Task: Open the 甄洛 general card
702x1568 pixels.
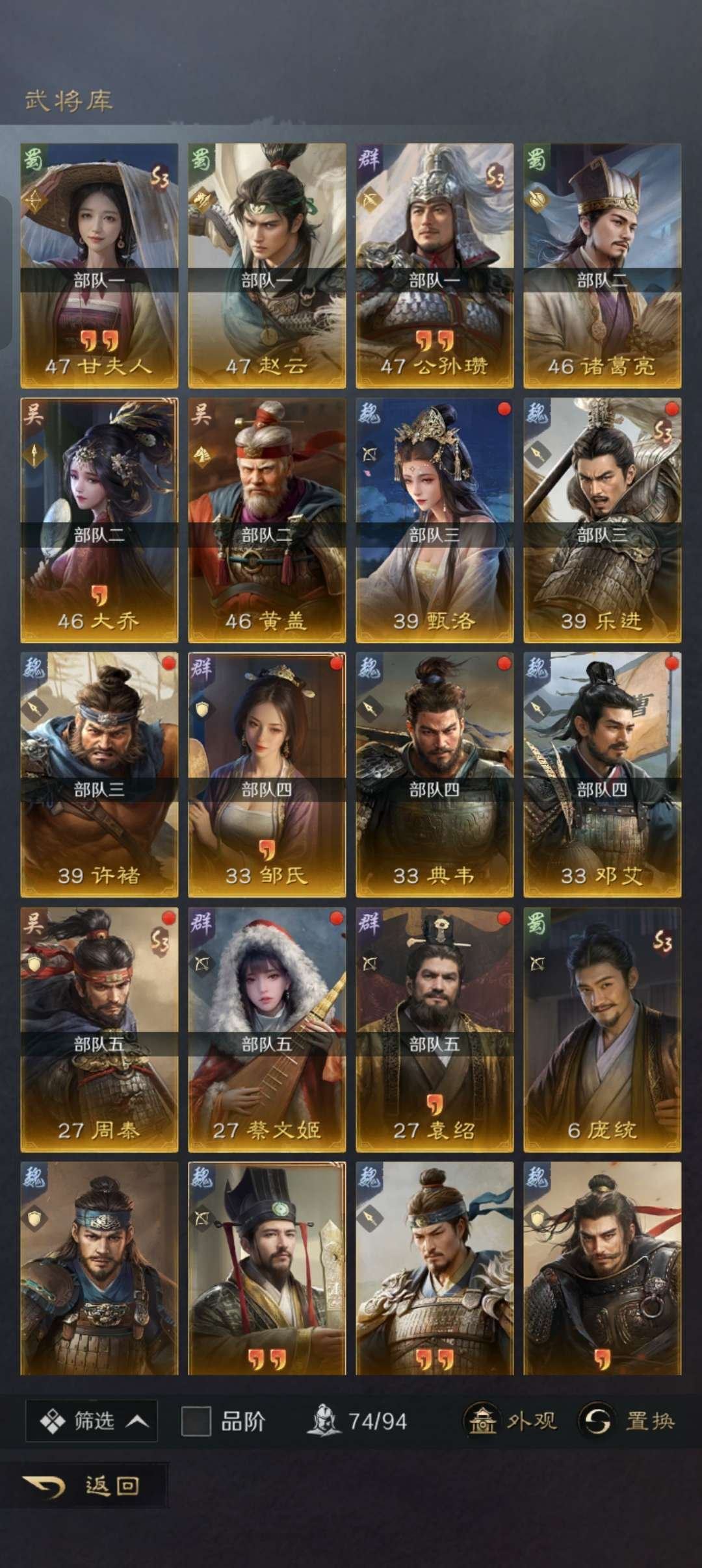Action: [x=434, y=520]
